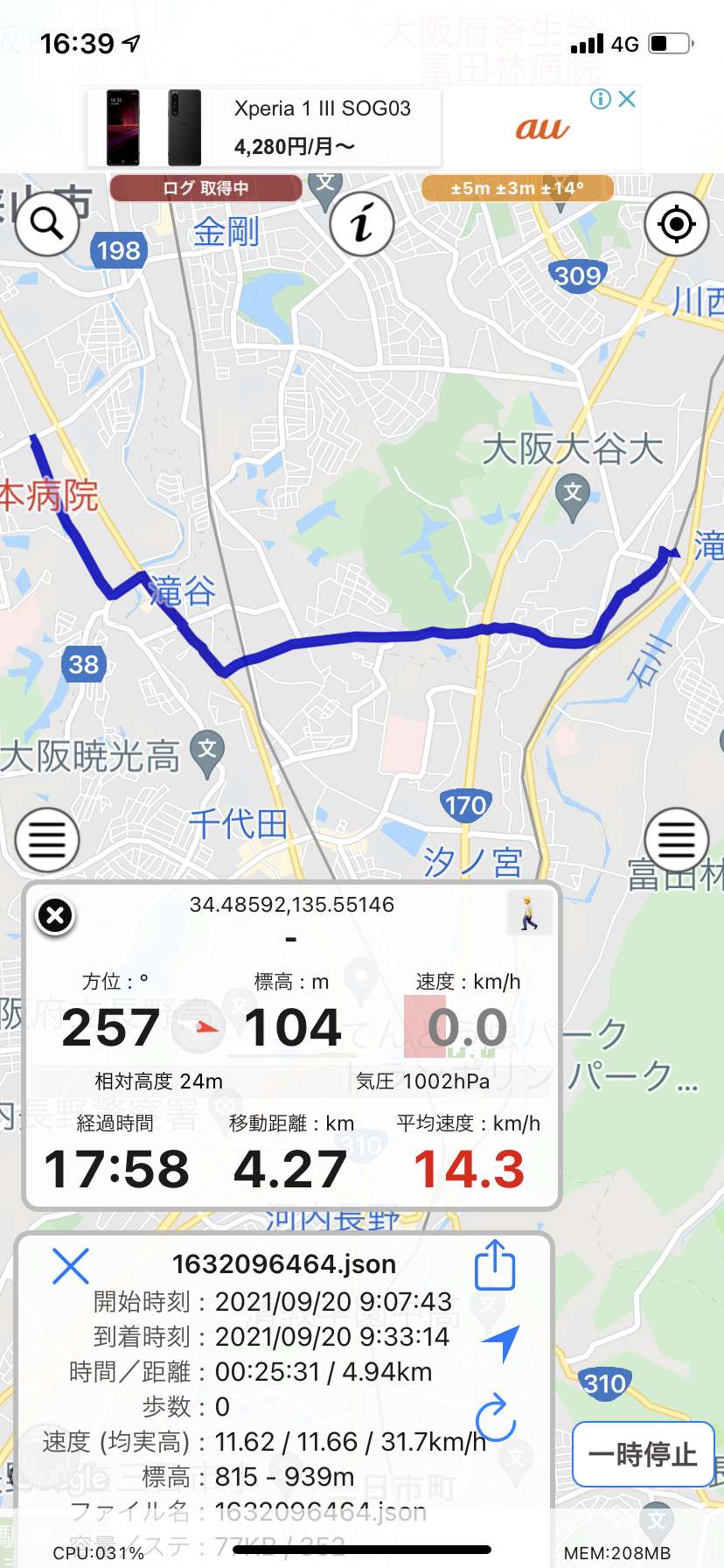Screen dimensions: 724x1568
Task: Open the left hamburger menu
Action: (x=47, y=840)
